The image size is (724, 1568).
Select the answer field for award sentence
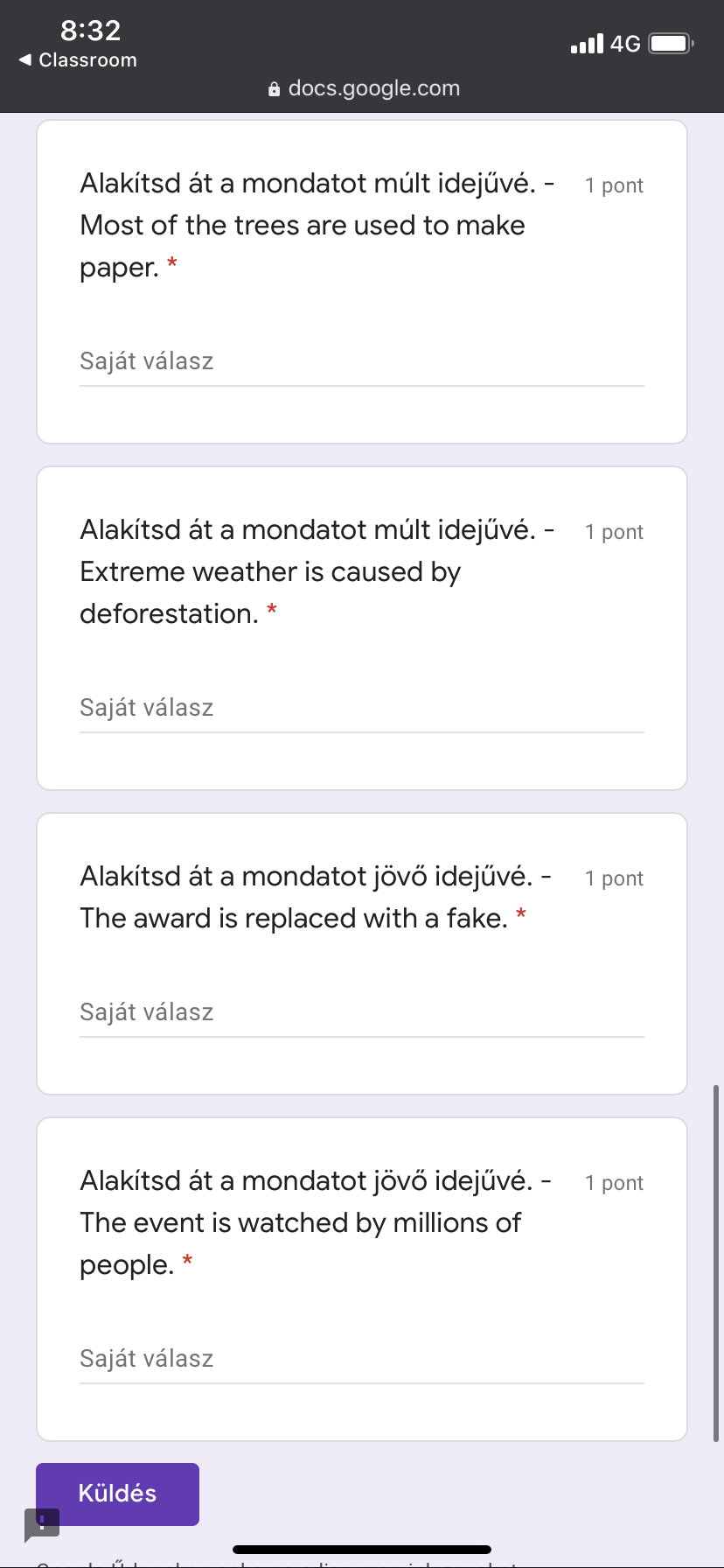click(361, 1012)
